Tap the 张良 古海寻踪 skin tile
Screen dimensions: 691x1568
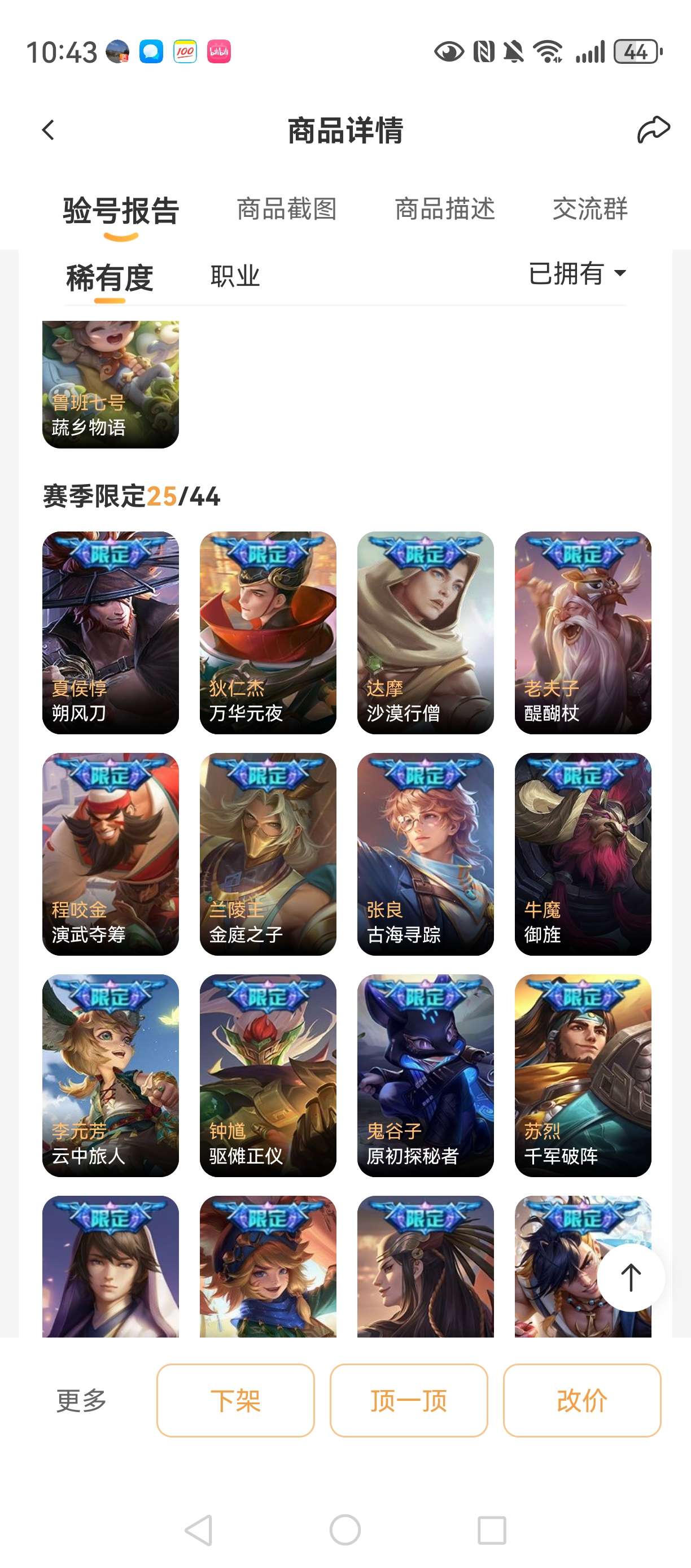[425, 854]
